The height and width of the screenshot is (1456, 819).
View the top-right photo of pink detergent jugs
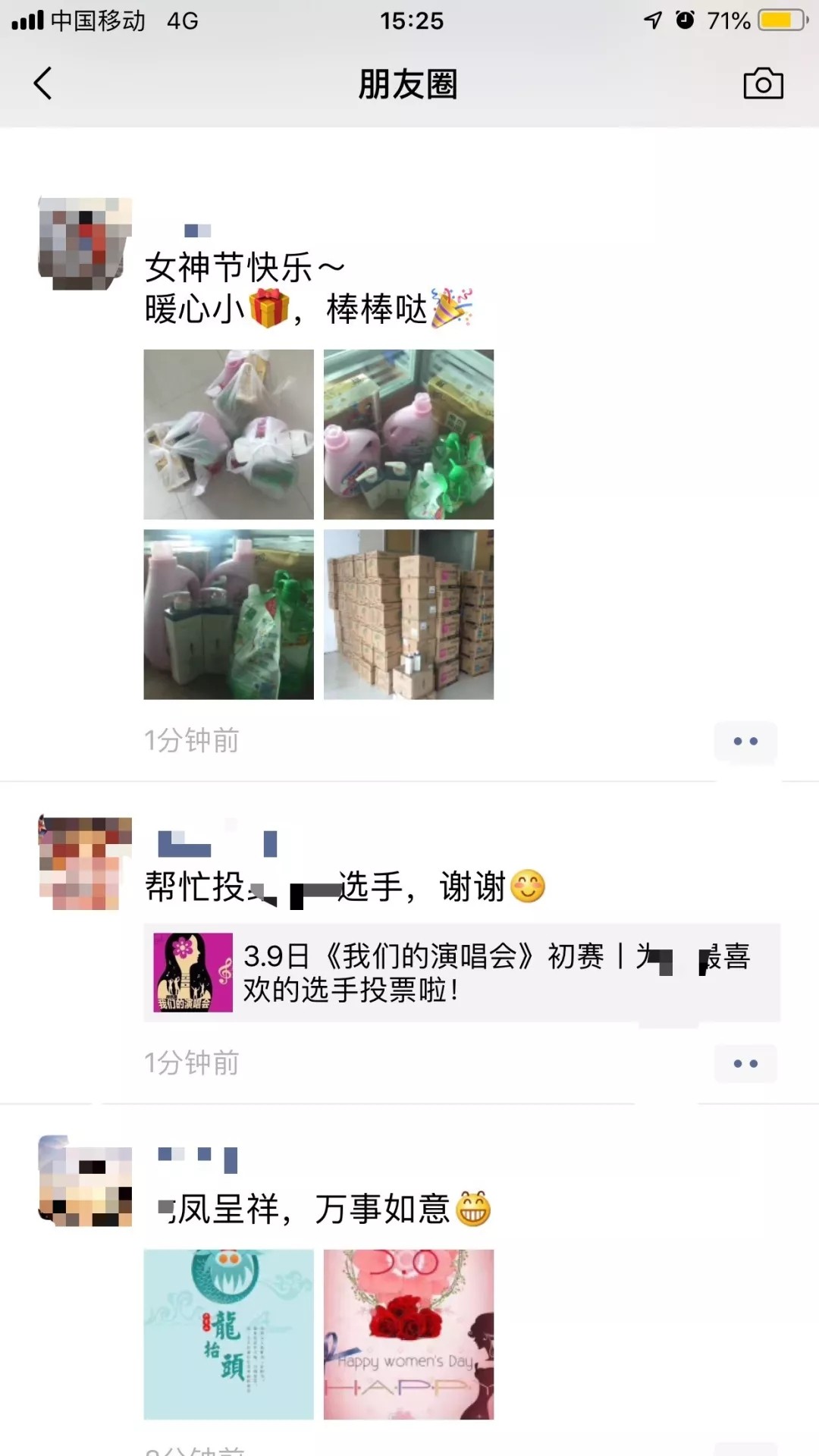point(408,434)
